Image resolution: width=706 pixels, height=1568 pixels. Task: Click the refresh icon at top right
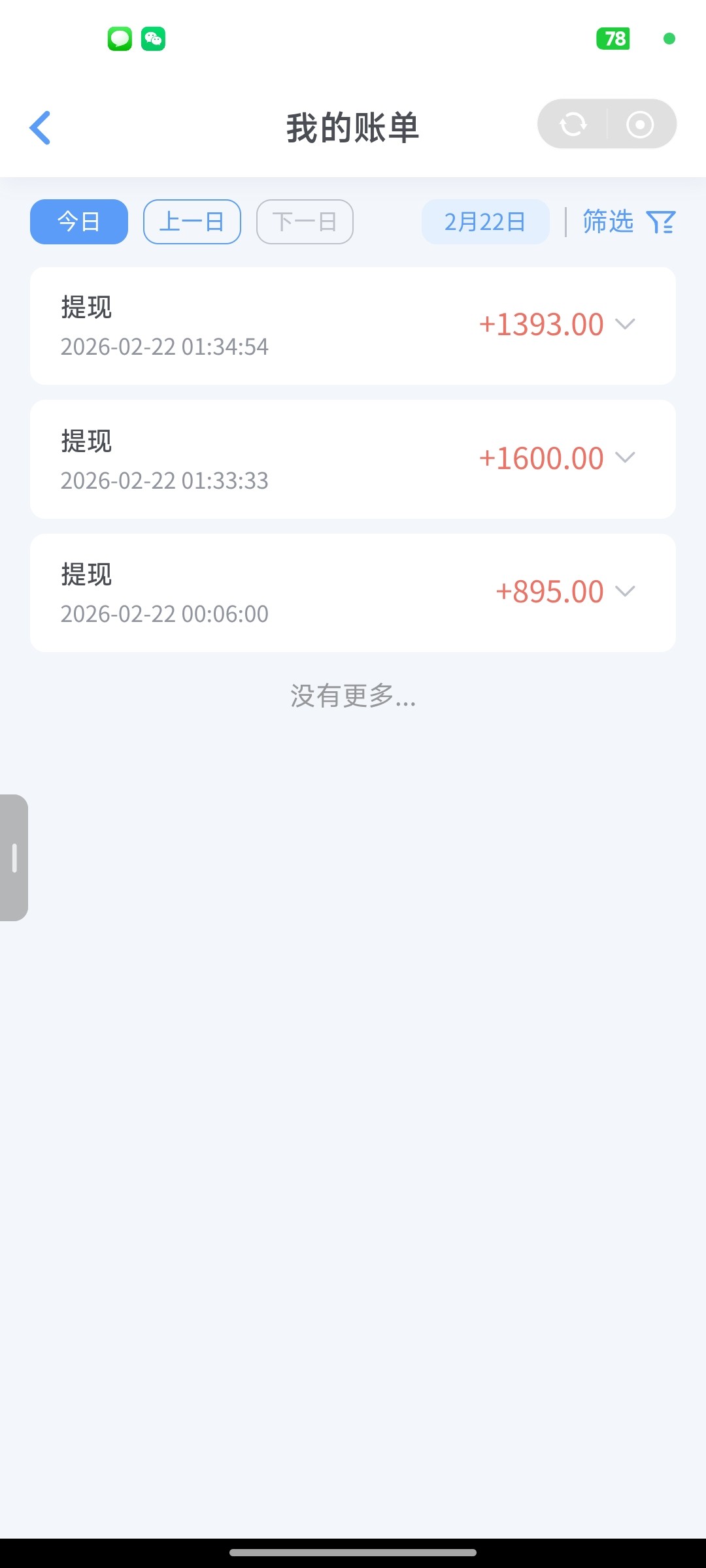(x=572, y=123)
